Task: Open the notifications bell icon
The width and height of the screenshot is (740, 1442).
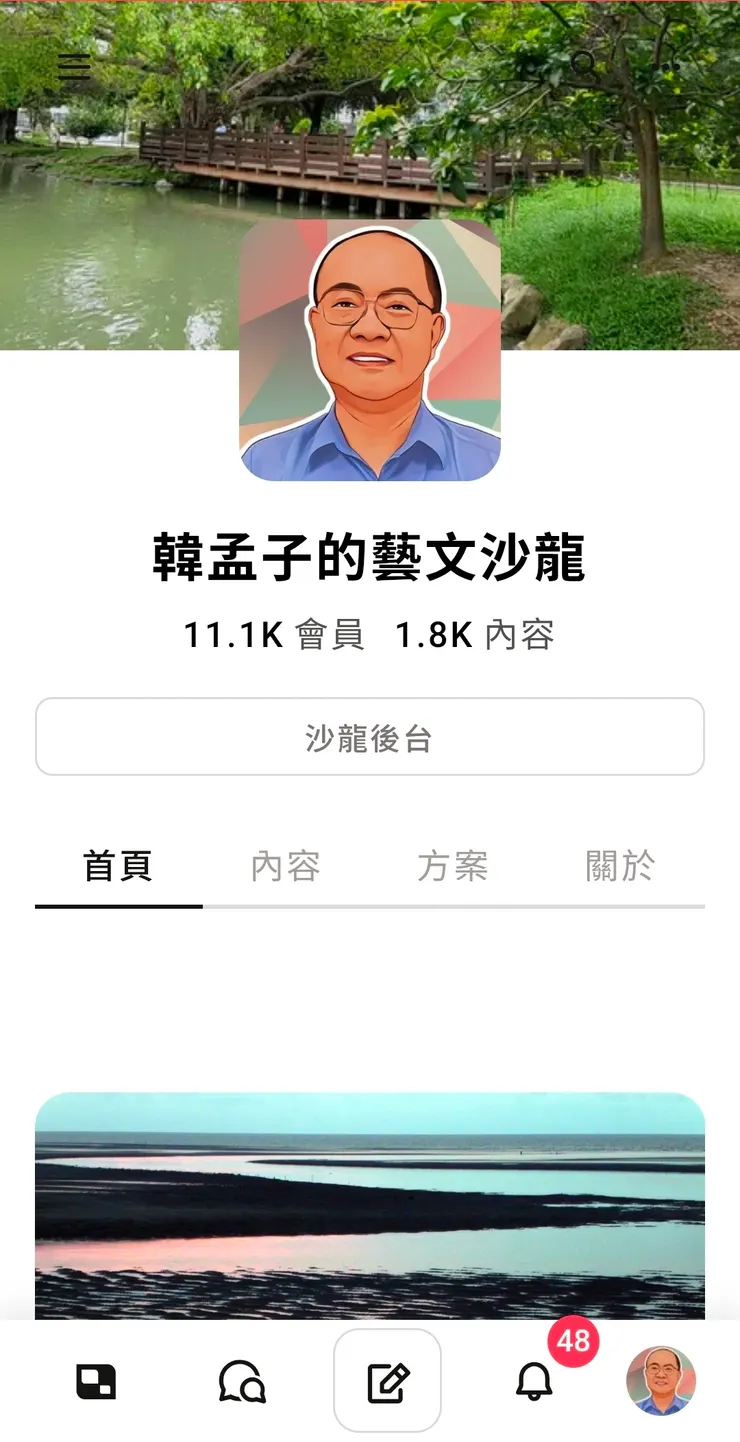Action: coord(535,1384)
